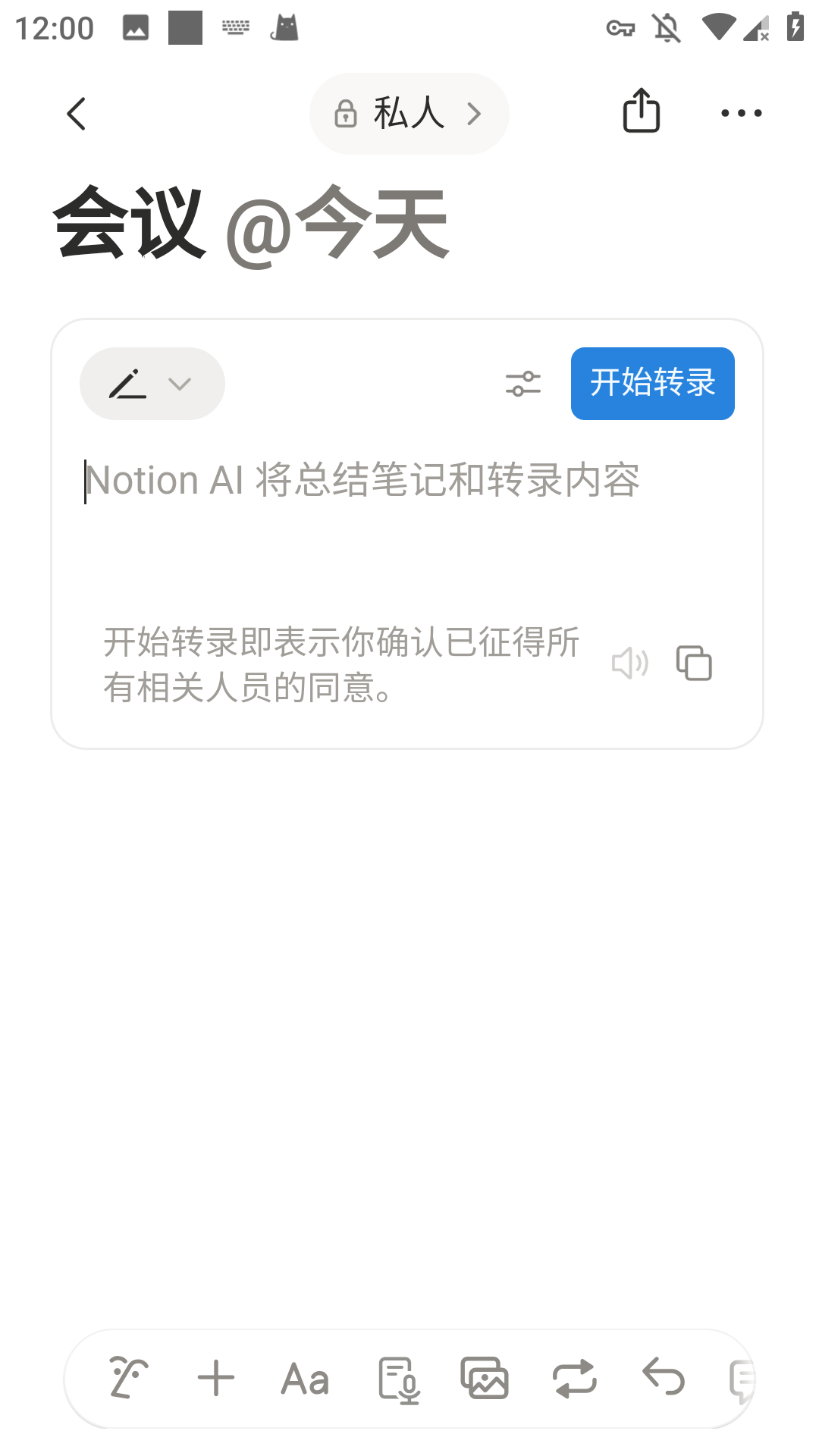Open the transcription settings sliders

pos(523,384)
